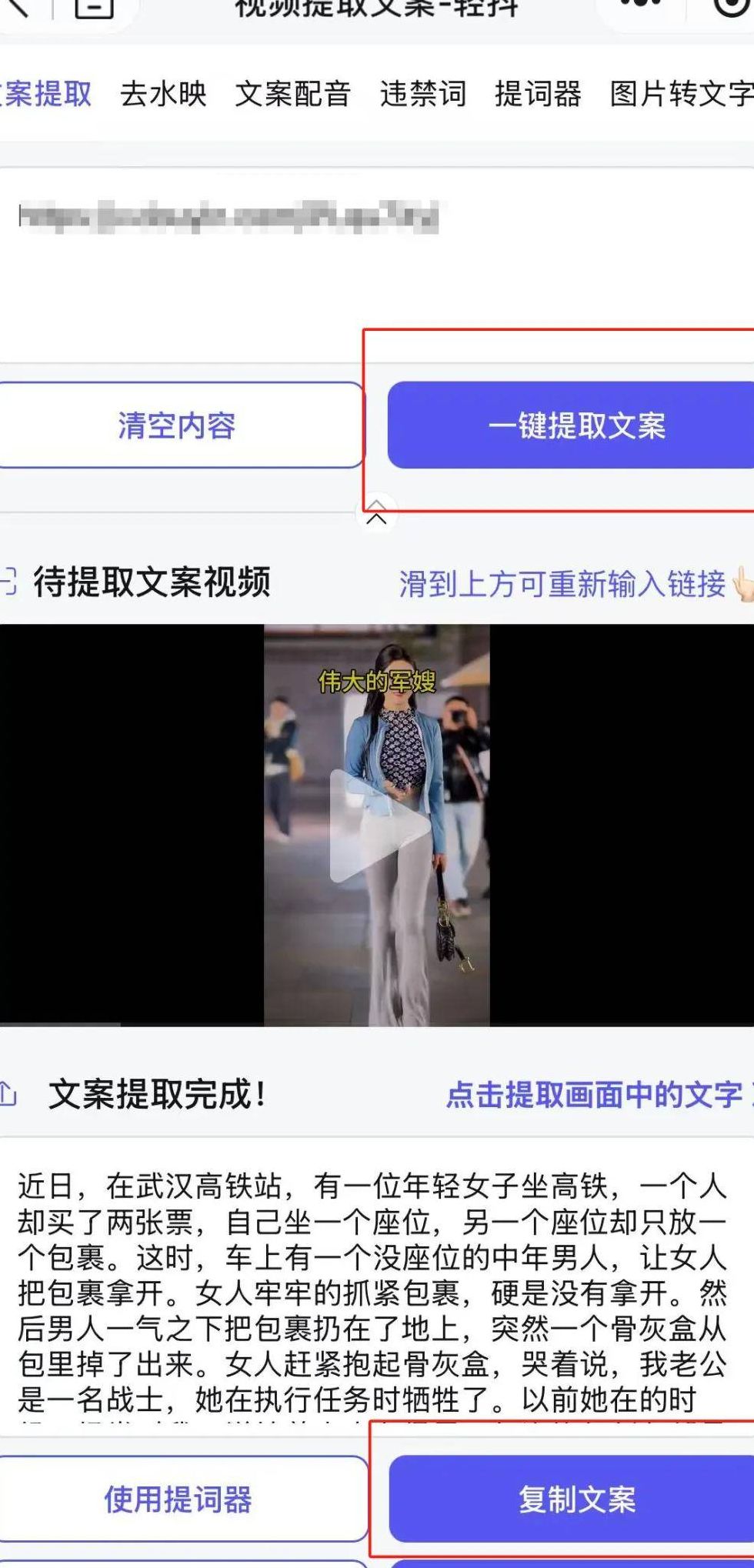
Task: Switch to 图片转文字 tab
Action: pos(681,94)
